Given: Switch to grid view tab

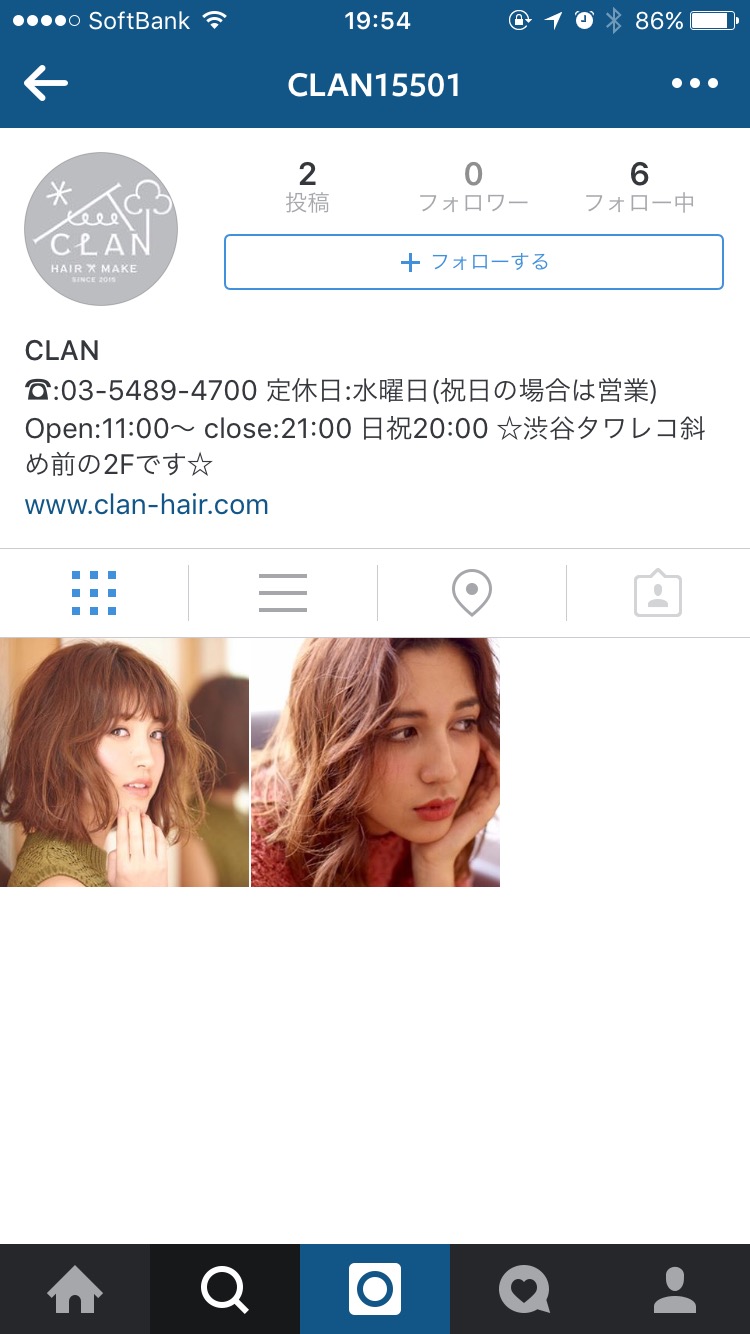Looking at the screenshot, I should (94, 593).
